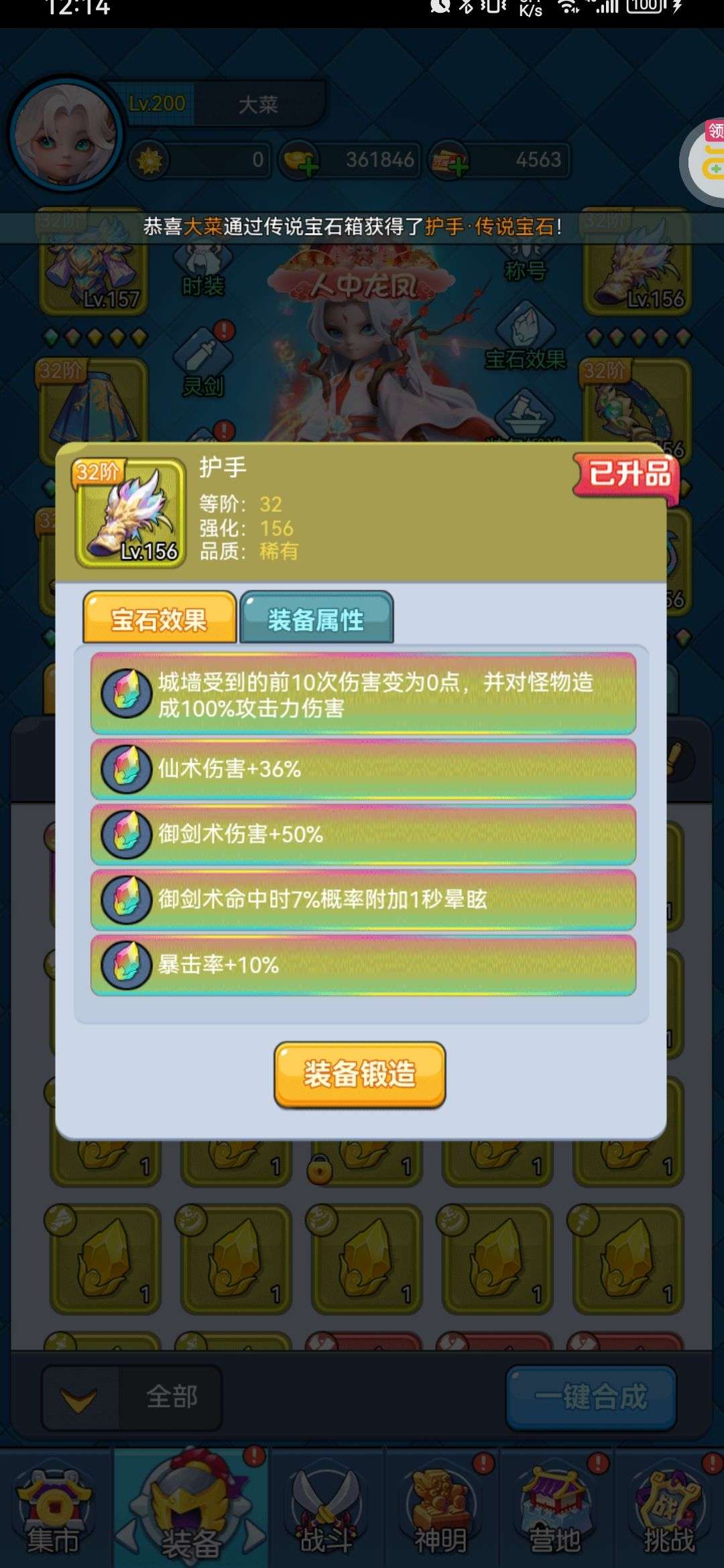Open the 集市 tab

click(x=54, y=1514)
